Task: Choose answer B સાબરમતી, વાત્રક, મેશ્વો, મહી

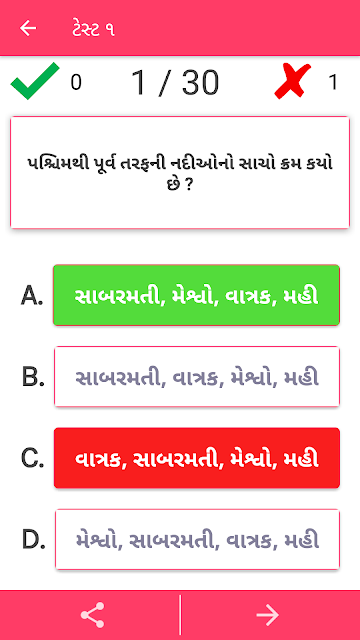Action: tap(197, 377)
